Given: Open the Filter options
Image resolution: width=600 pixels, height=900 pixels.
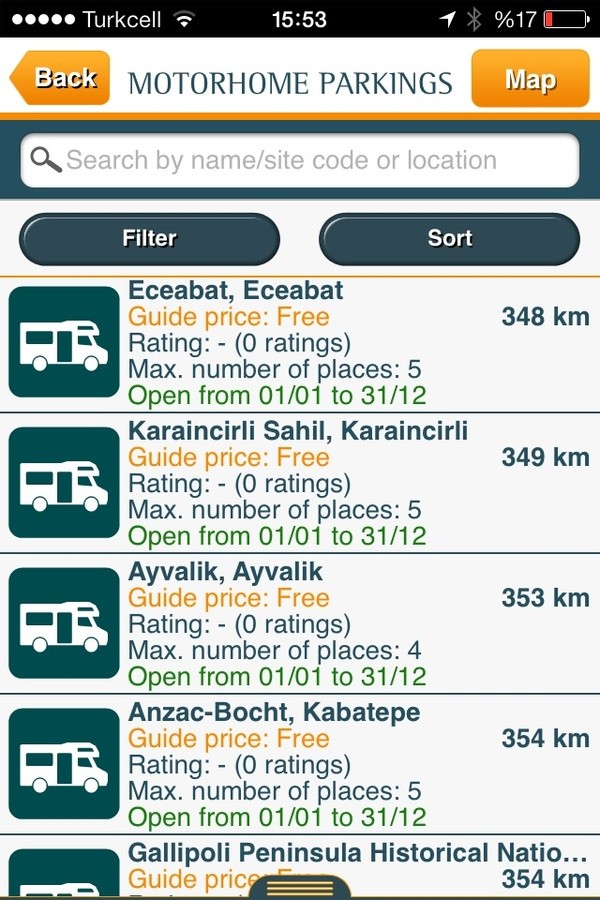Looking at the screenshot, I should click(x=149, y=239).
